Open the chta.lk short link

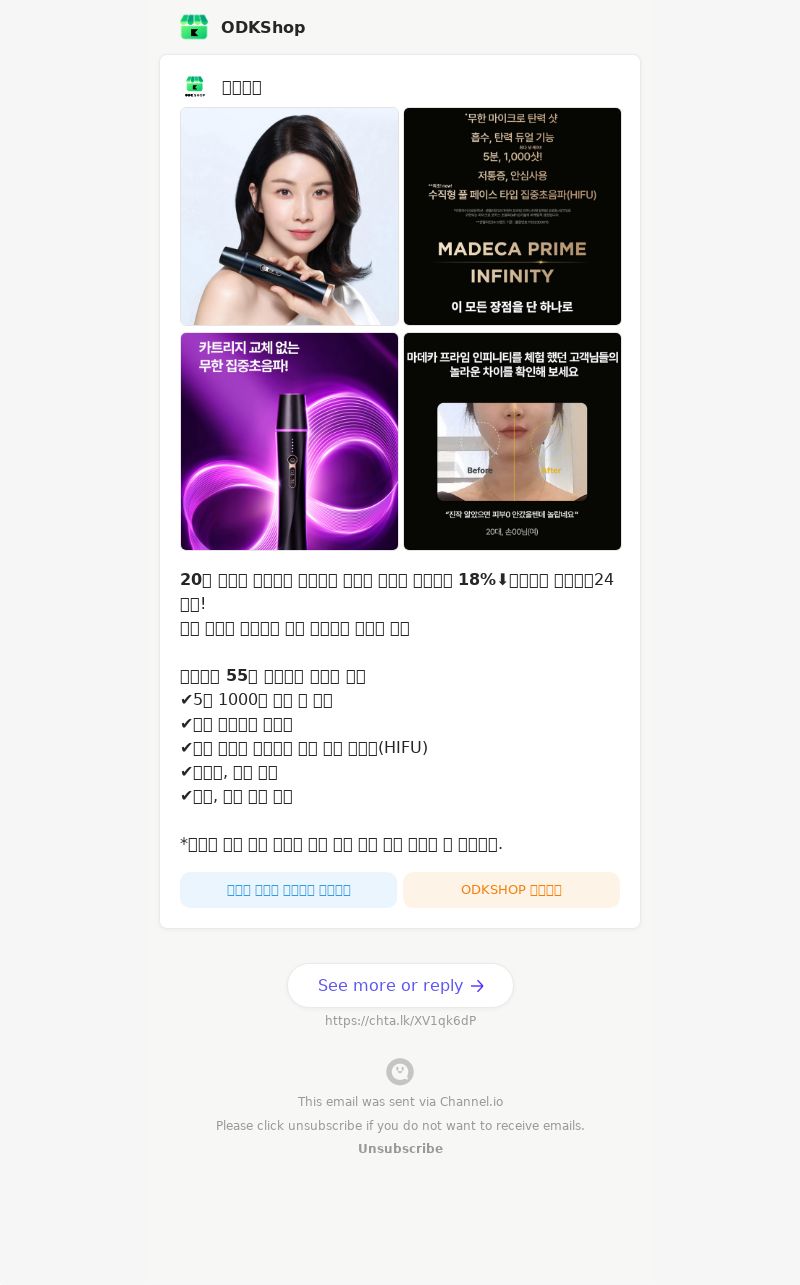point(400,1021)
